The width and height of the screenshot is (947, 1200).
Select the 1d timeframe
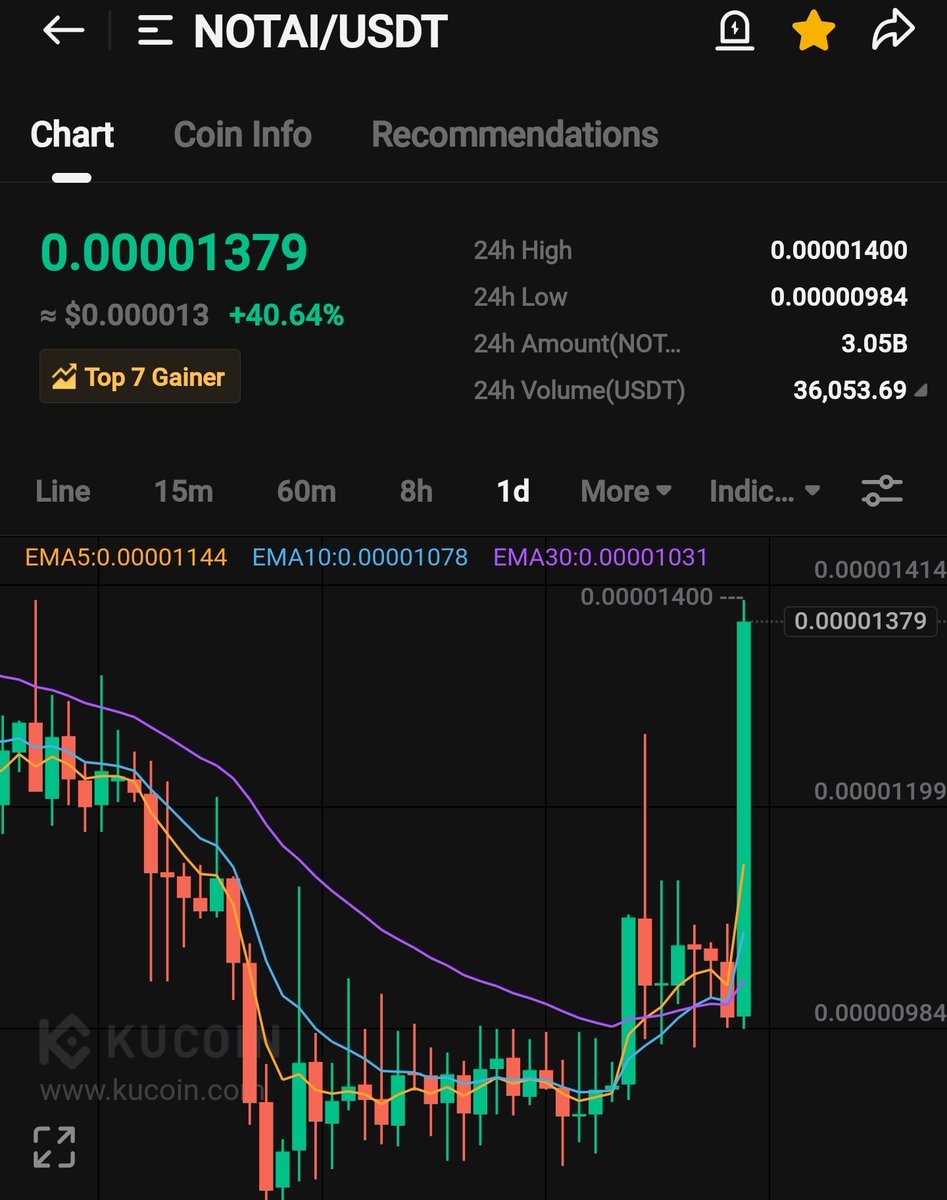click(x=513, y=491)
